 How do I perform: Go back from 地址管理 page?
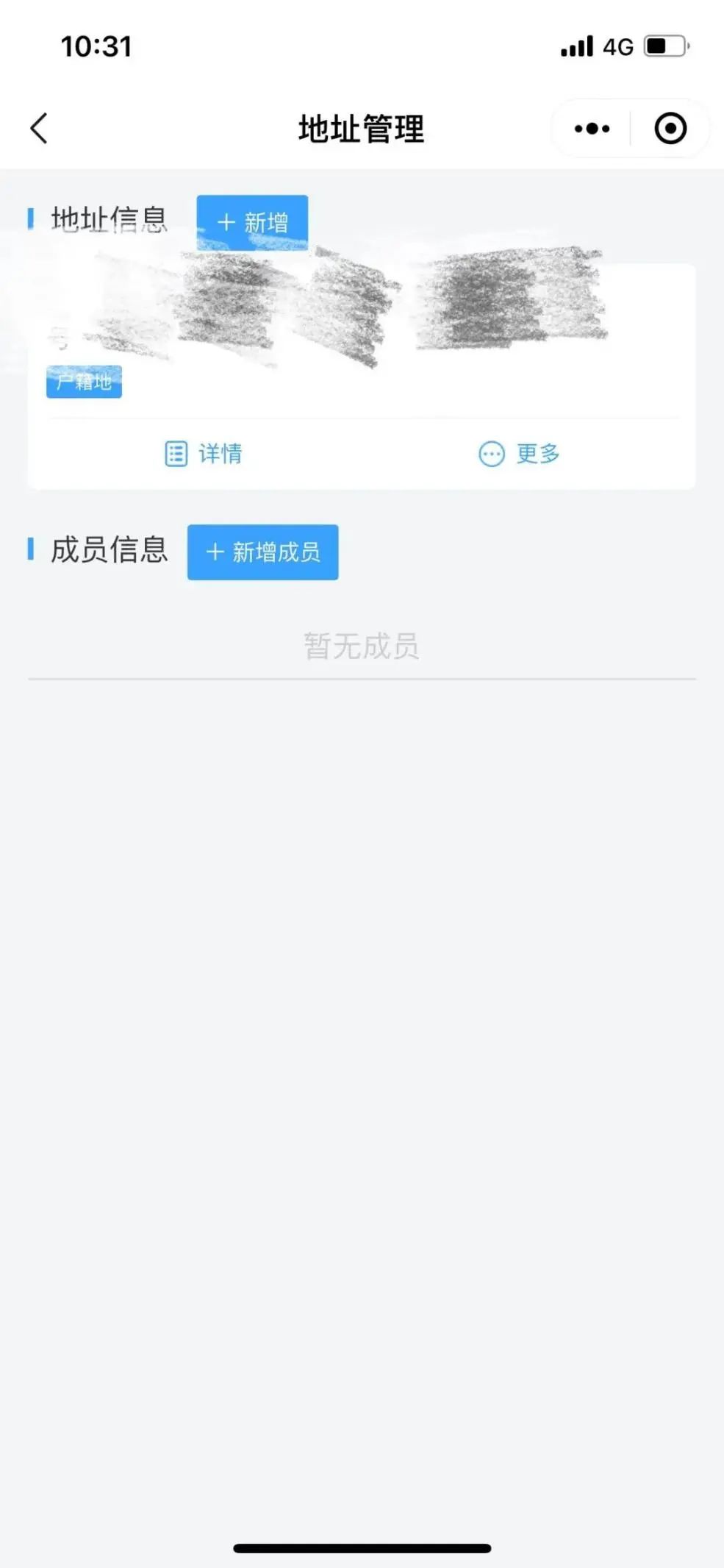pos(40,129)
